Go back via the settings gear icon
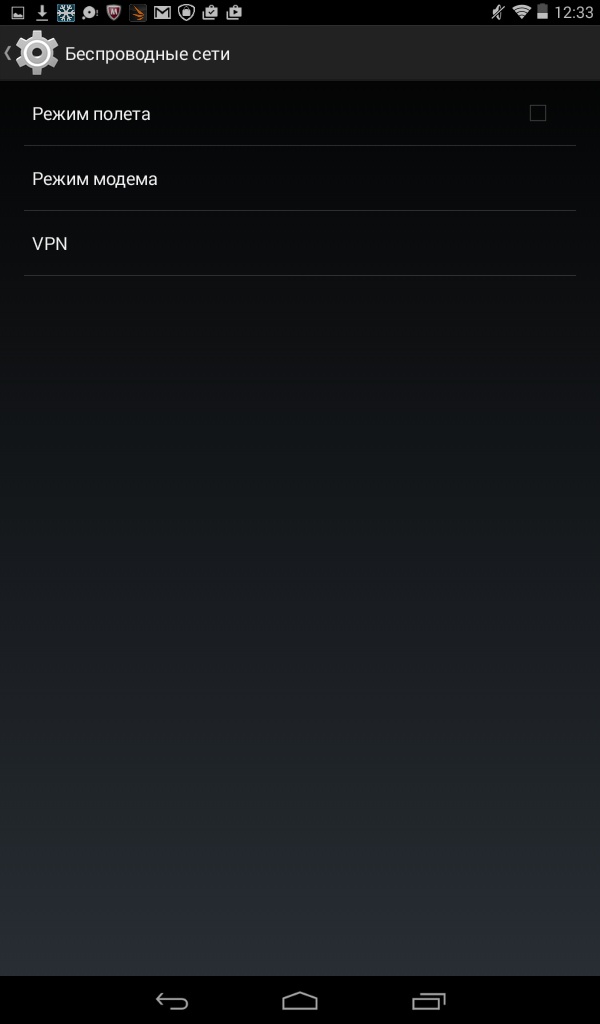The height and width of the screenshot is (1024, 600). 36,53
